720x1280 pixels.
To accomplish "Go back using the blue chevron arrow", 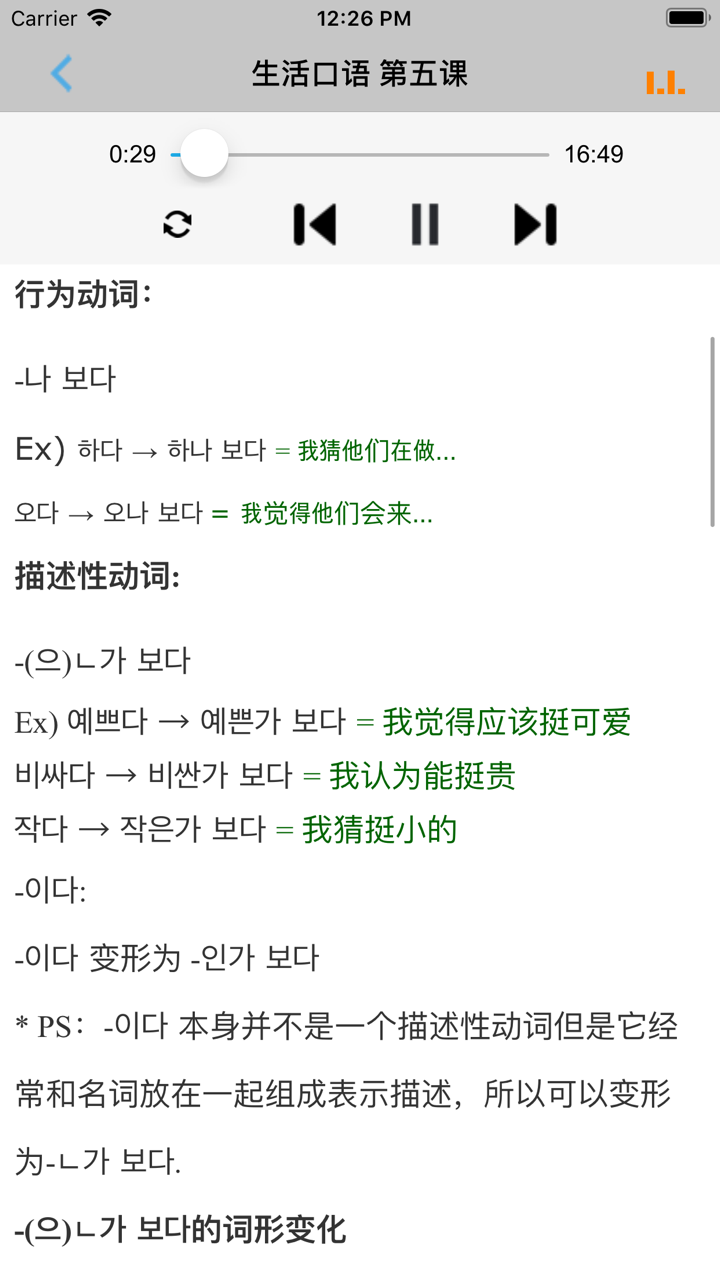I will coord(60,74).
